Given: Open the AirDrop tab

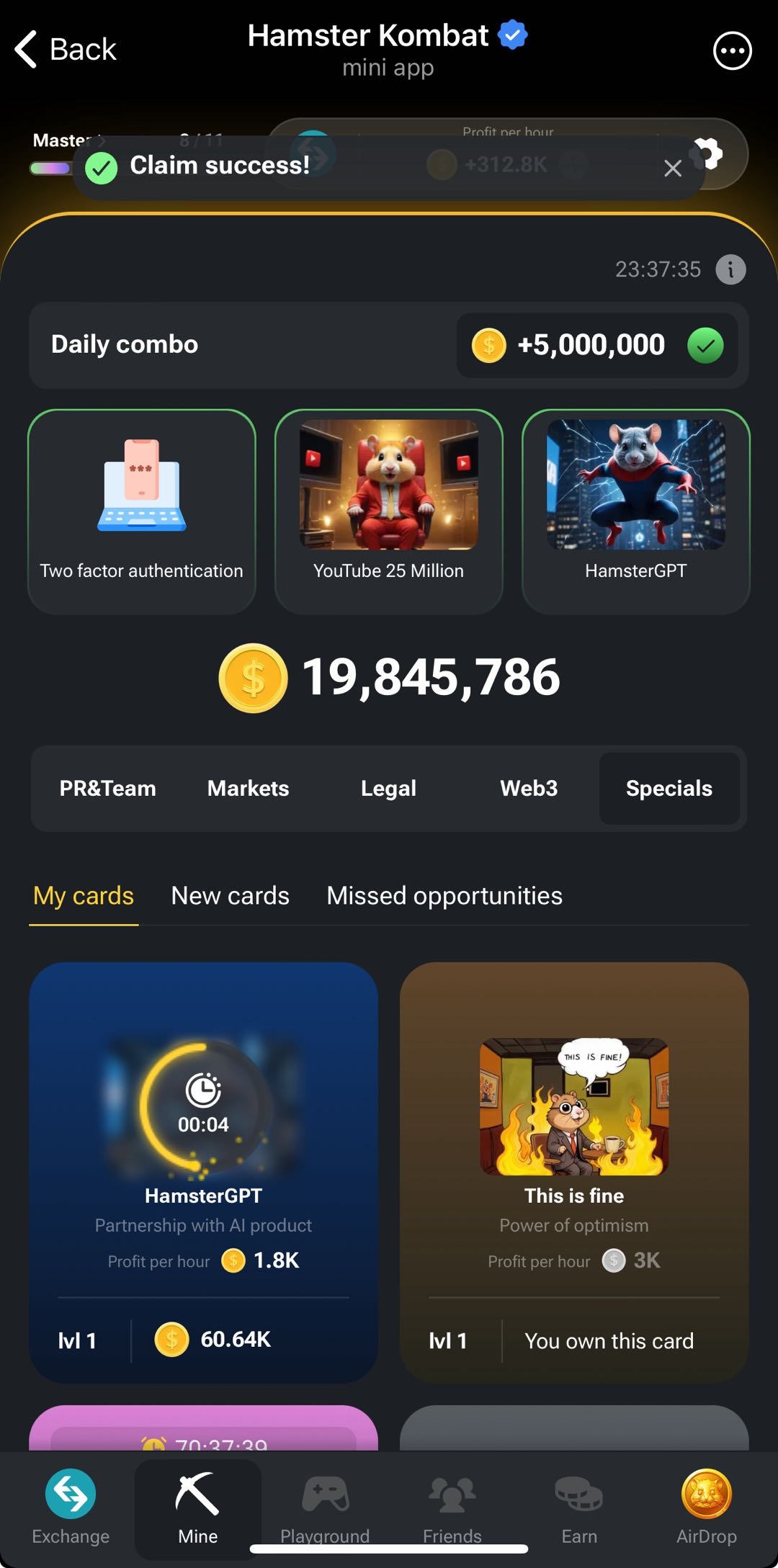Looking at the screenshot, I should [706, 1507].
